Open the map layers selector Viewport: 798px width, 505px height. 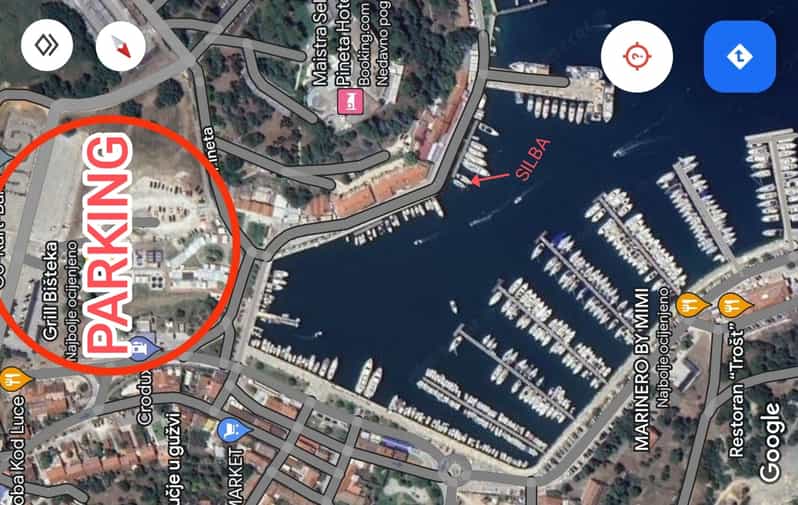pyautogui.click(x=46, y=46)
